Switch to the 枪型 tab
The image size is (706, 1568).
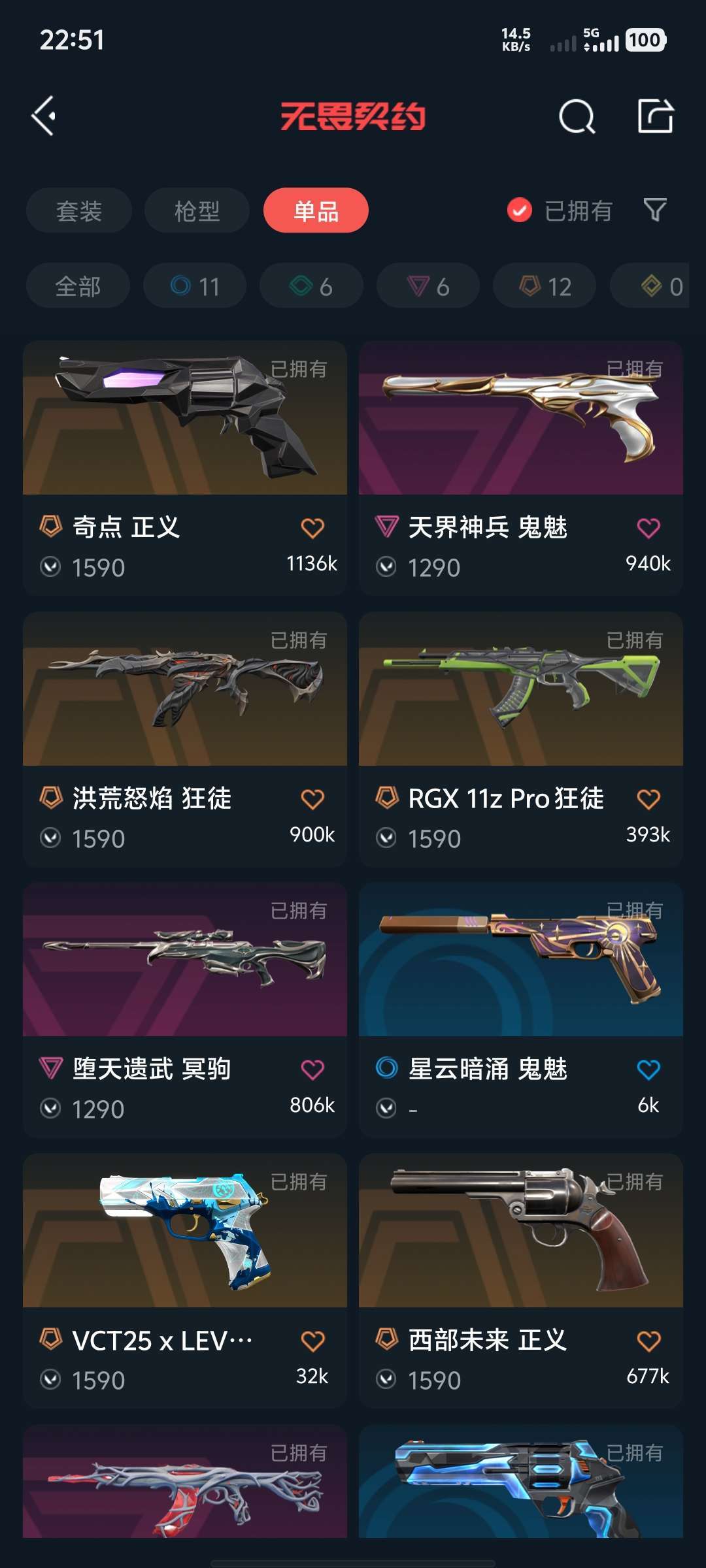tap(197, 210)
